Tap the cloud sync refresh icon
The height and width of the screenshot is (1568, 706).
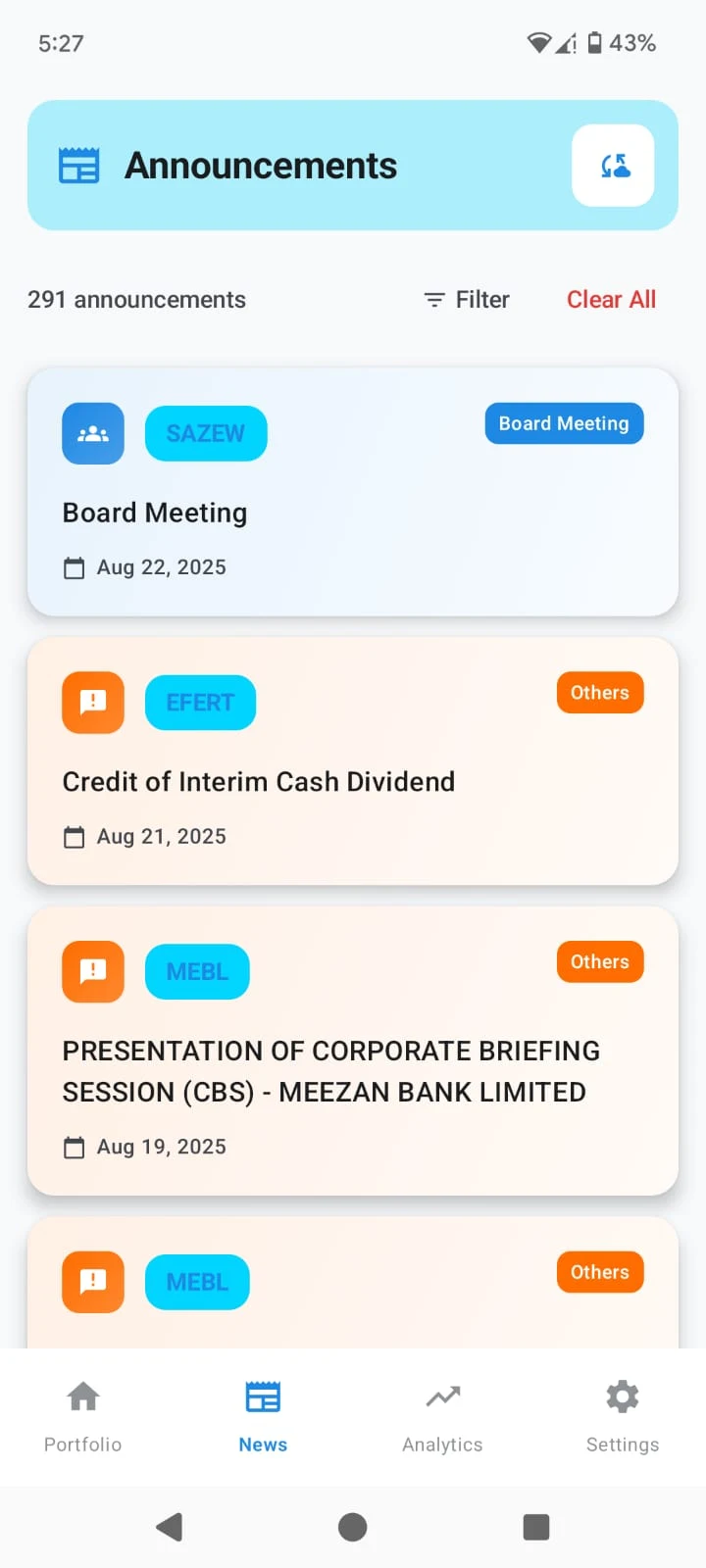click(613, 166)
